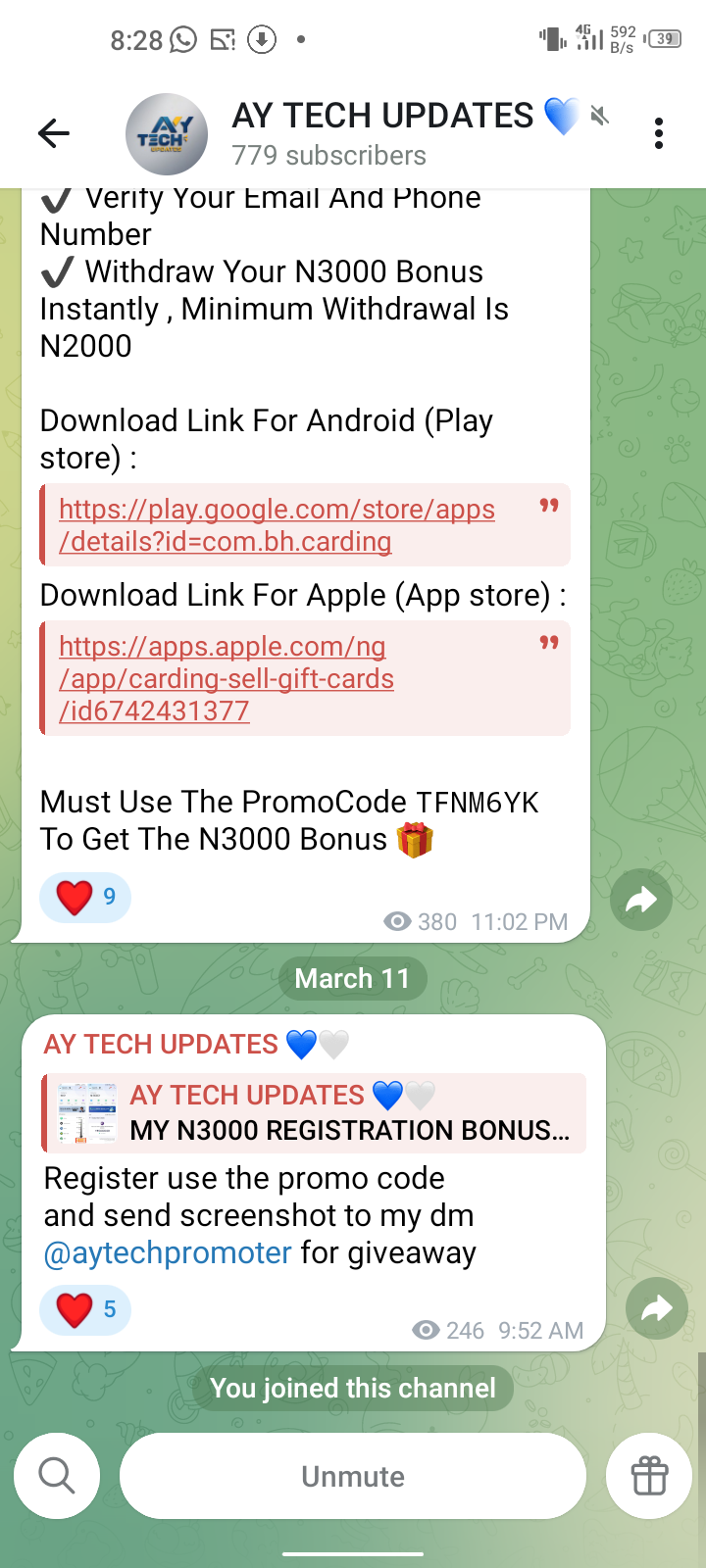Open the Play Store carding link

(277, 525)
